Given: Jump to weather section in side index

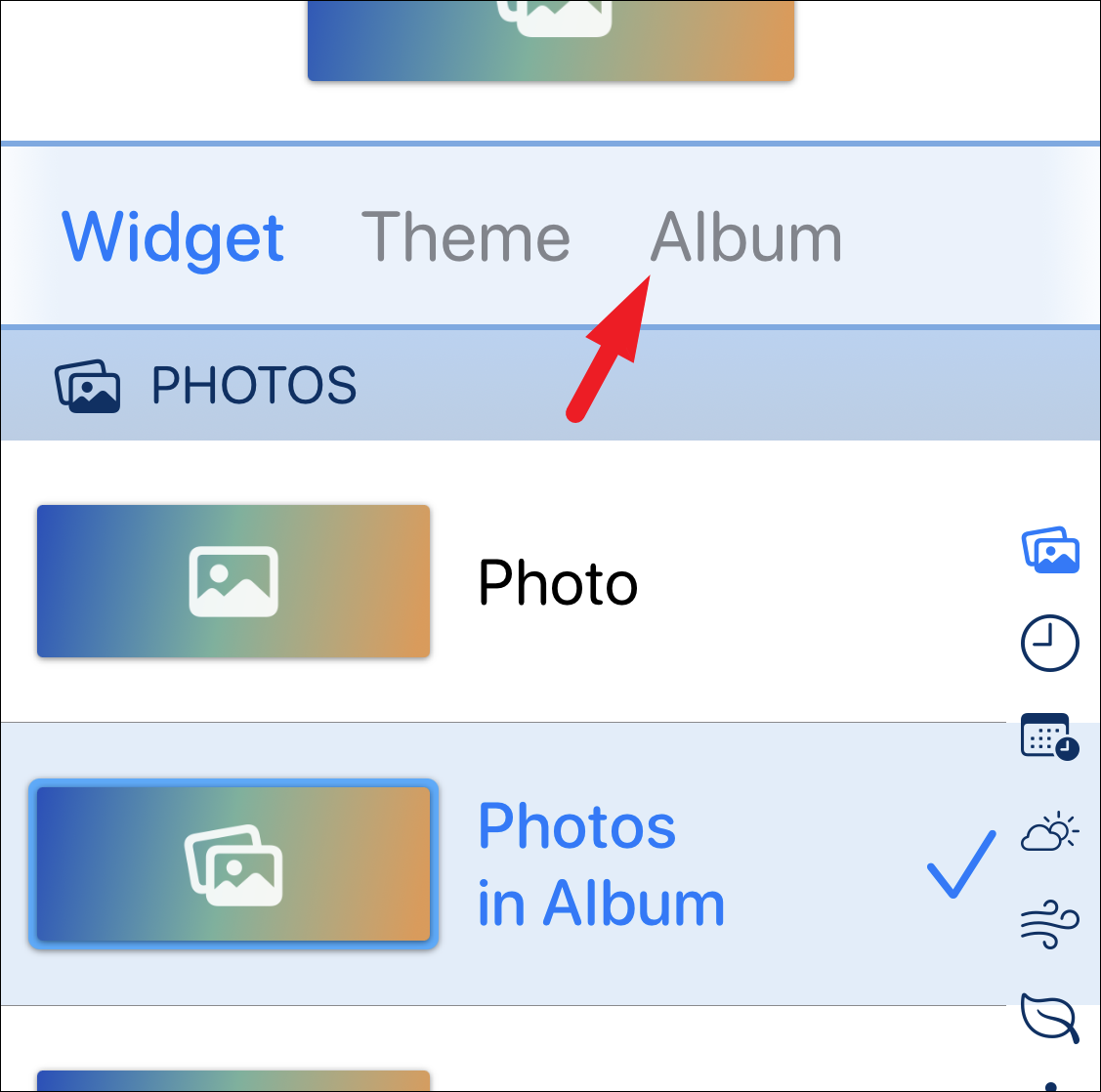Looking at the screenshot, I should [1050, 831].
